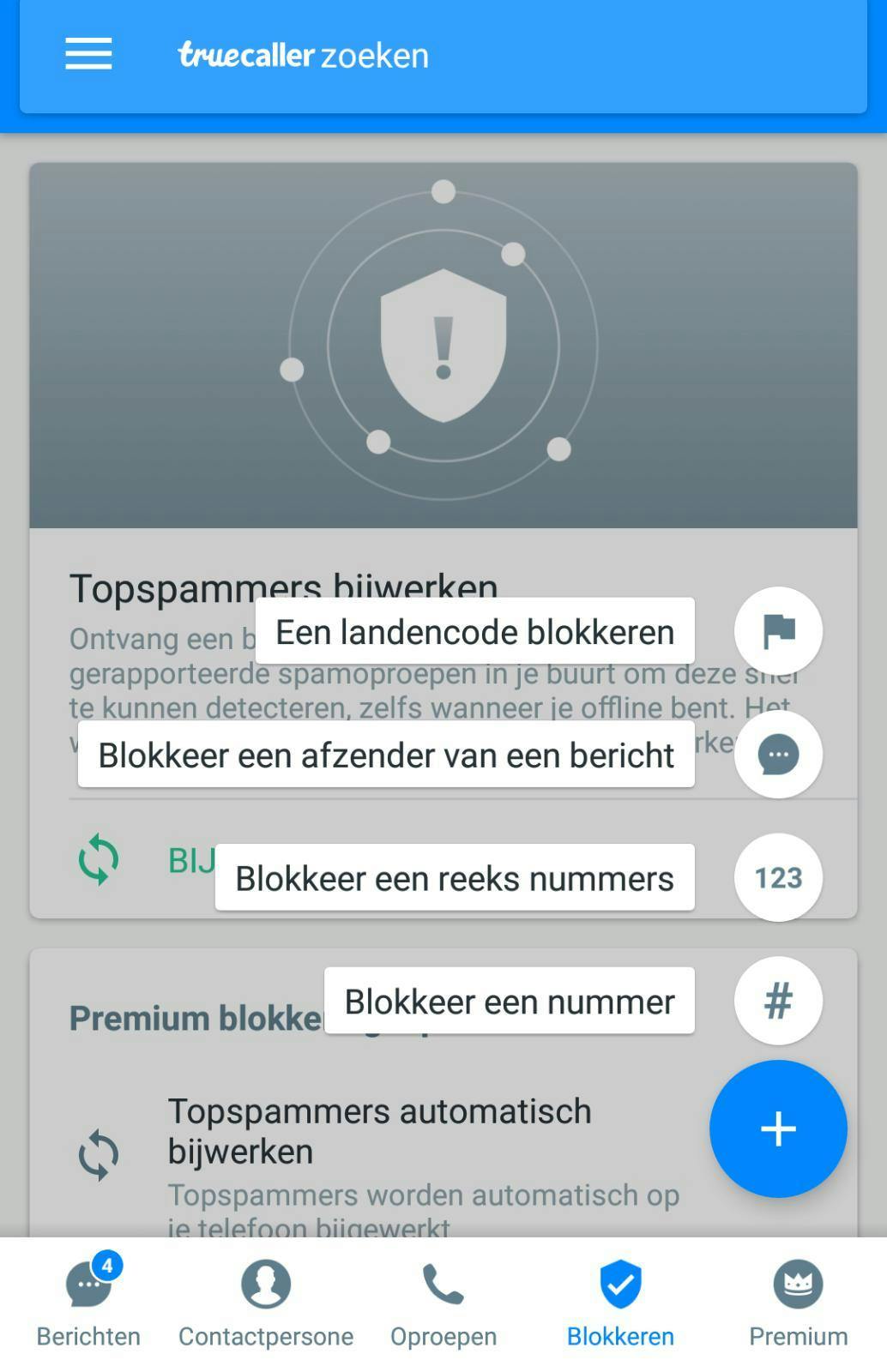This screenshot has width=887, height=1372.
Task: Tap the refresh icon beside Topspammers automatisch bijwerken
Action: point(101,1155)
